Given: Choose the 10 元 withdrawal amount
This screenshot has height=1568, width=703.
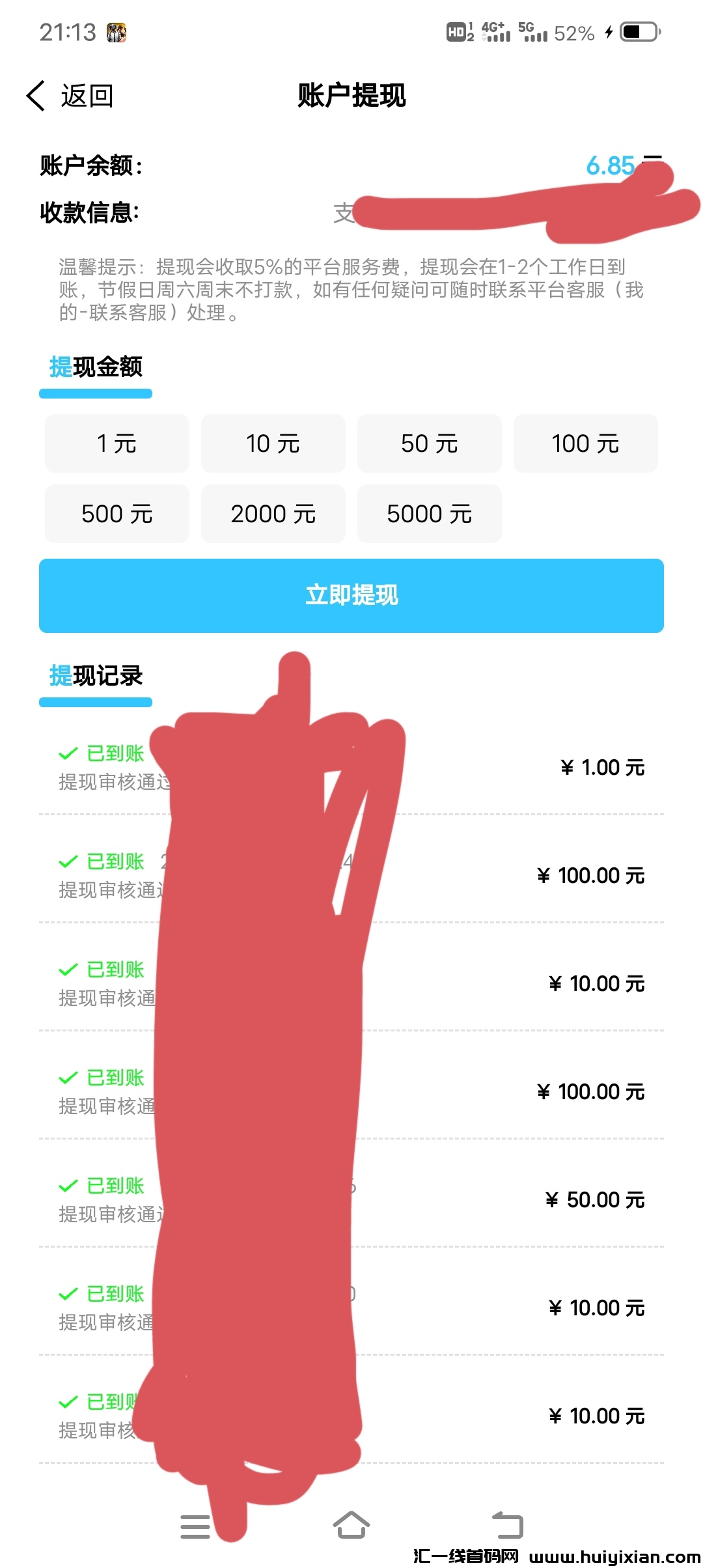Looking at the screenshot, I should 273,443.
